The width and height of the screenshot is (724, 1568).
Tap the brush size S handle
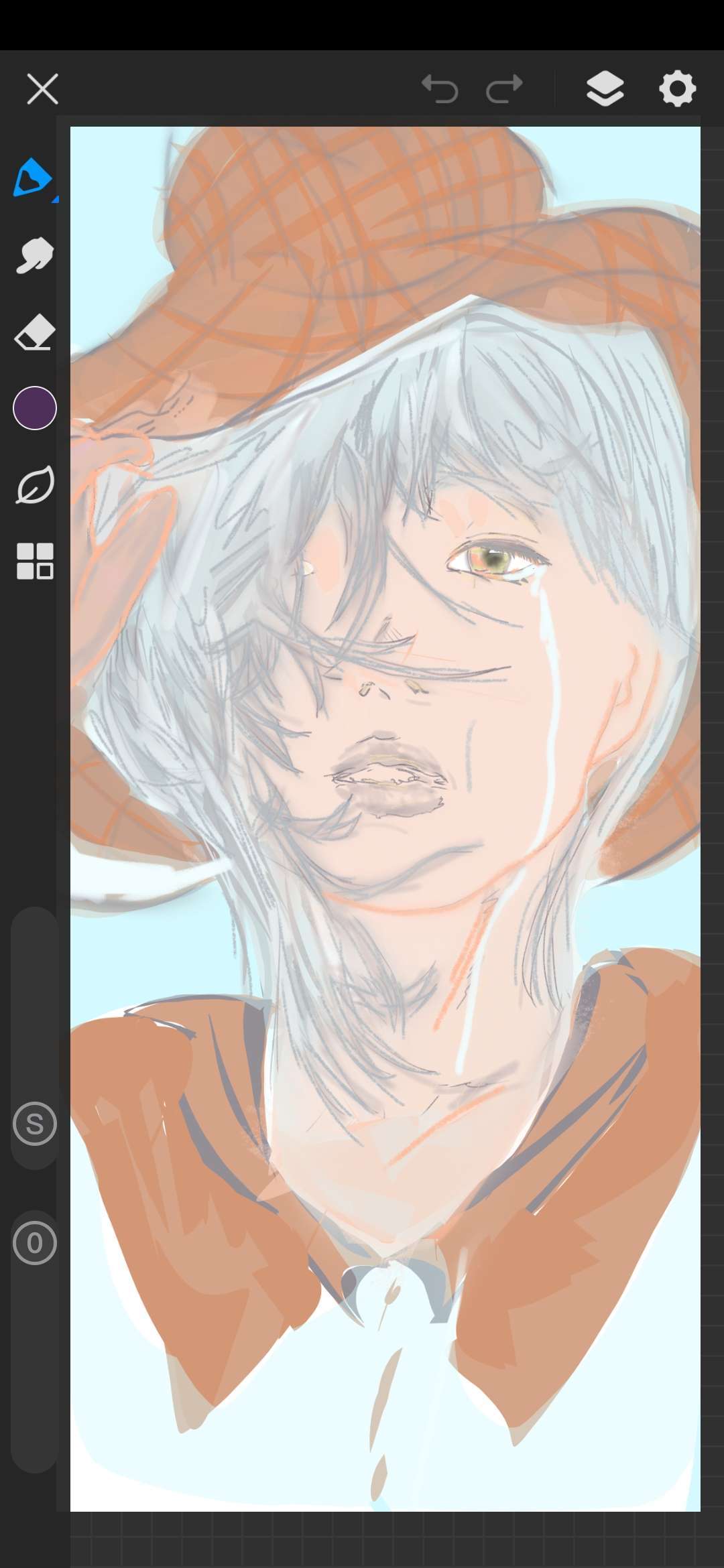35,1124
